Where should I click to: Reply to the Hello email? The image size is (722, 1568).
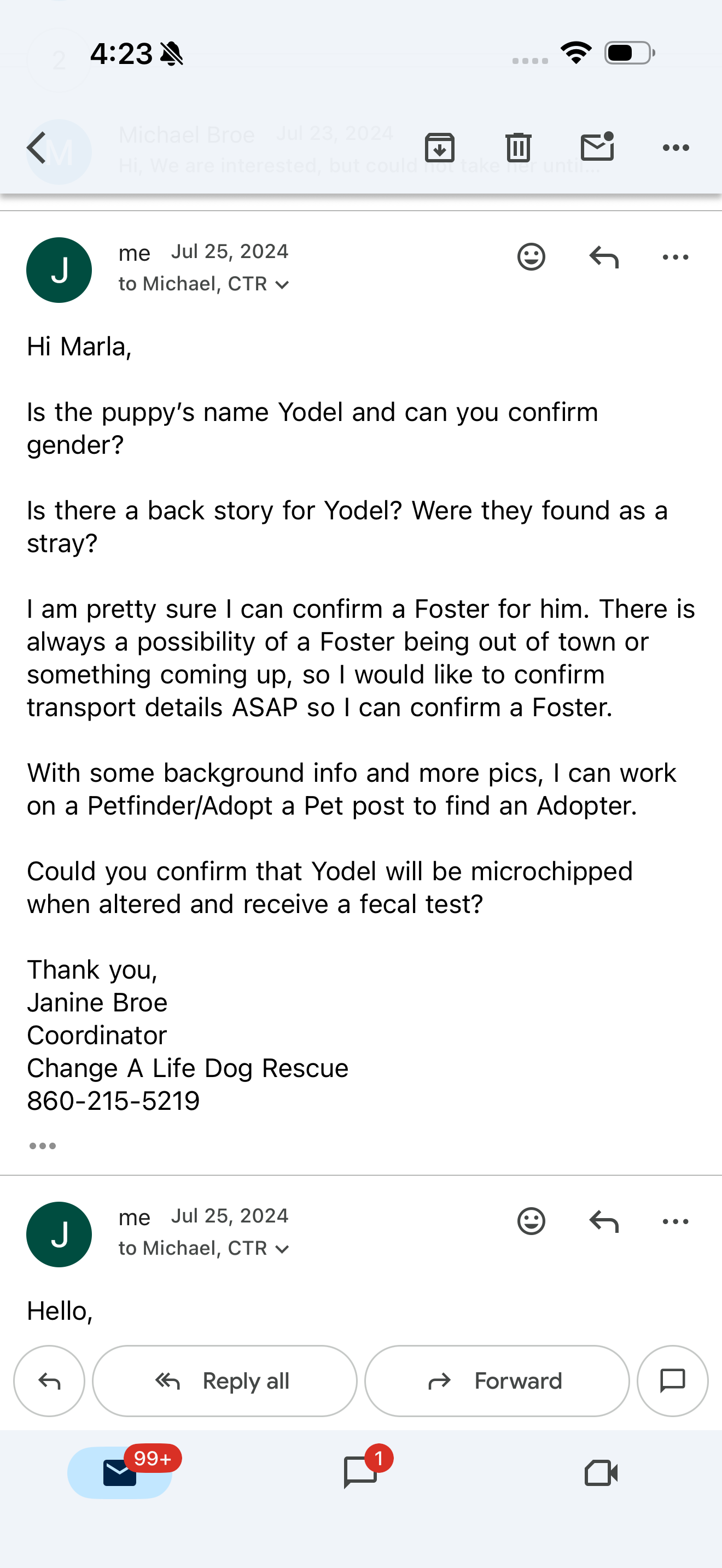(604, 1221)
